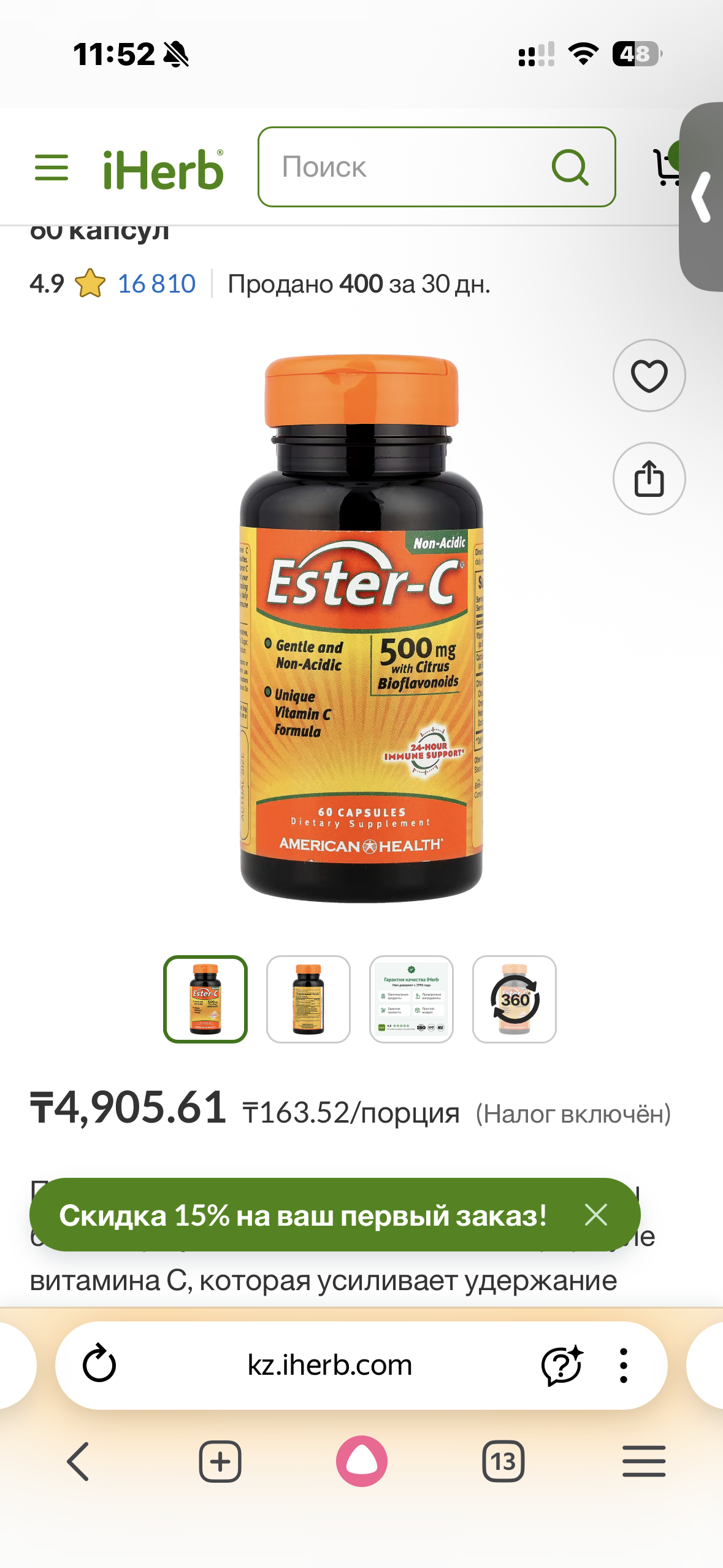Screen dimensions: 723x1568
Task: Open the browser AI assistant chat icon
Action: [561, 1365]
